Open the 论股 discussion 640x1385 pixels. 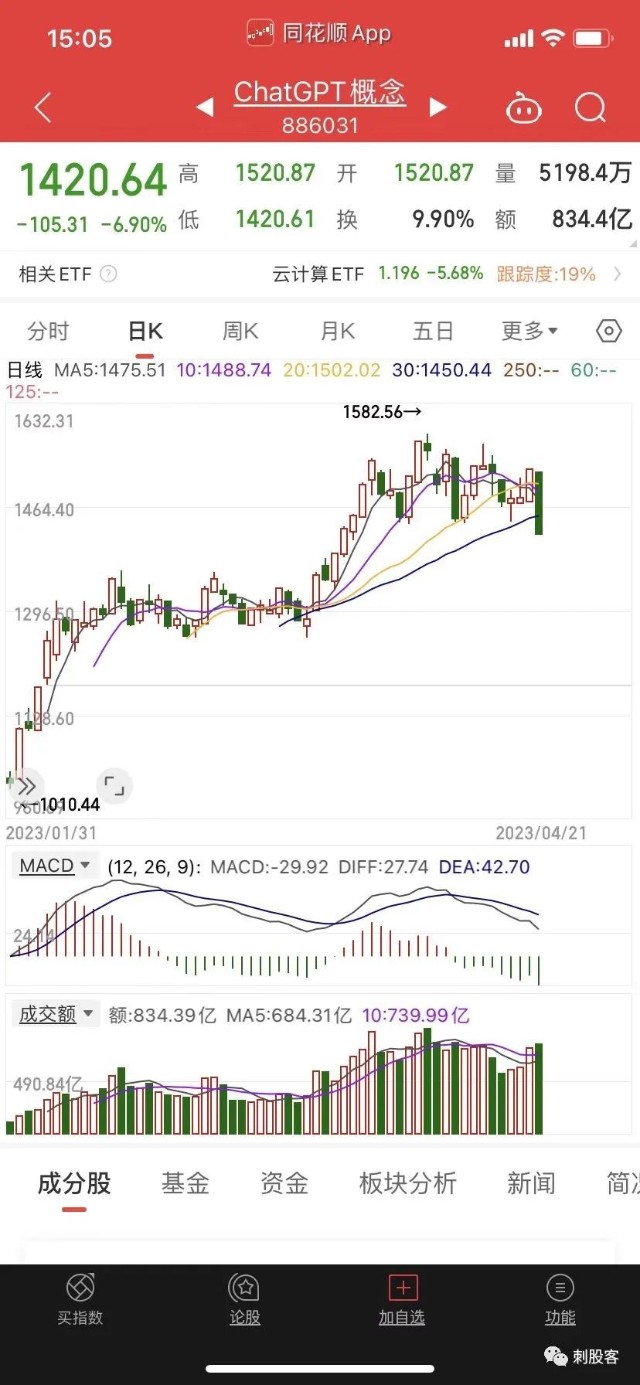coord(244,1300)
